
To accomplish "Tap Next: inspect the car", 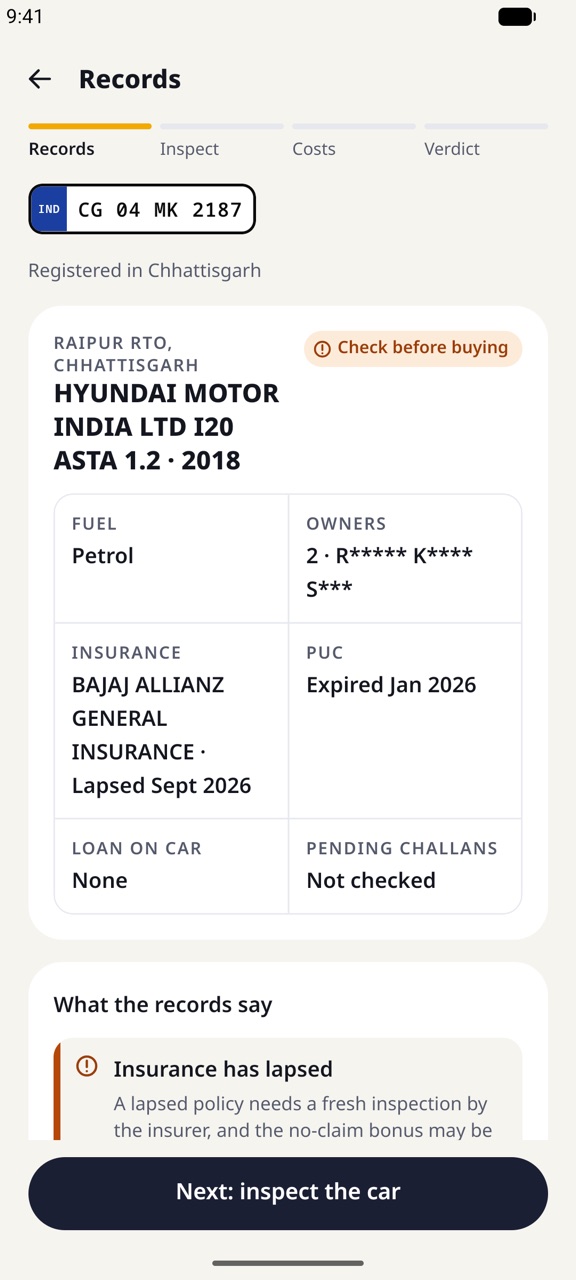I will tap(288, 1193).
